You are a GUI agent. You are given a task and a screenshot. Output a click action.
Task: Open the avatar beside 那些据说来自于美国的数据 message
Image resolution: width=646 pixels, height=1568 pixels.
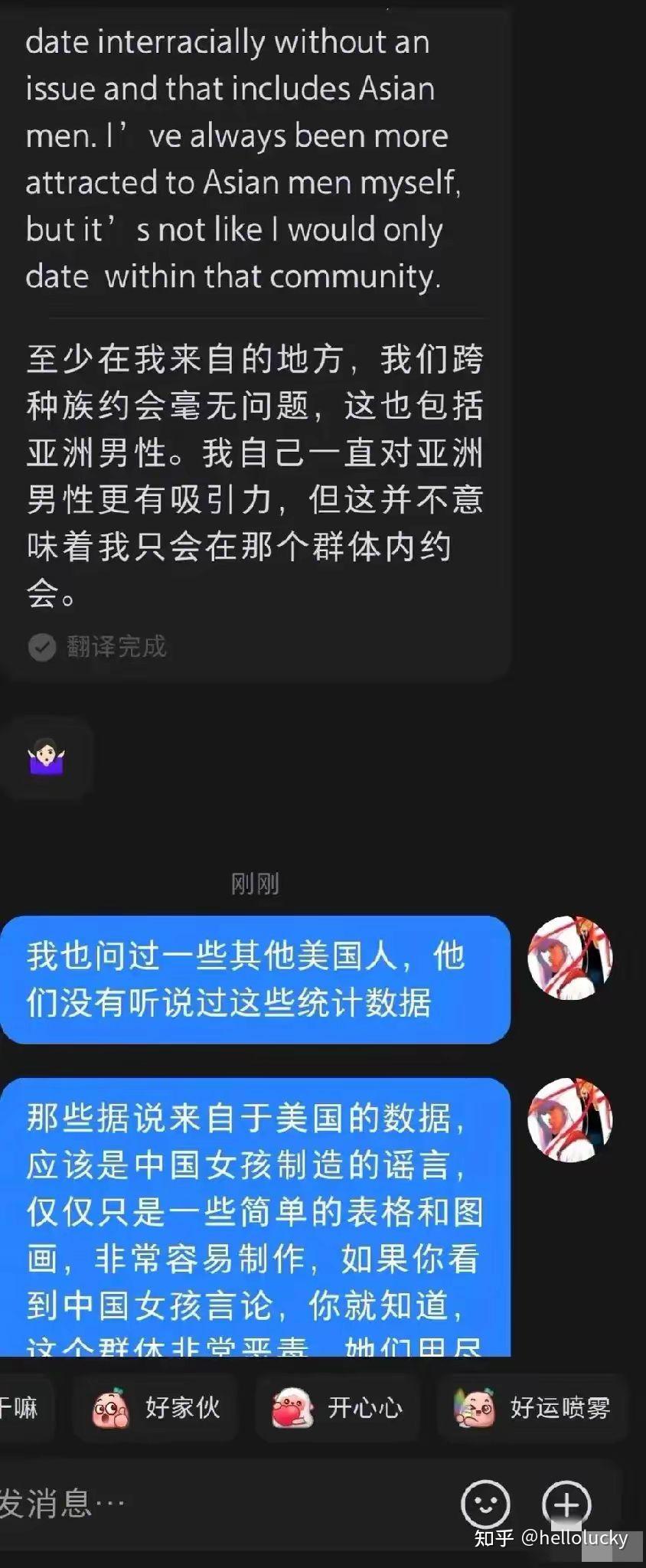point(570,1119)
